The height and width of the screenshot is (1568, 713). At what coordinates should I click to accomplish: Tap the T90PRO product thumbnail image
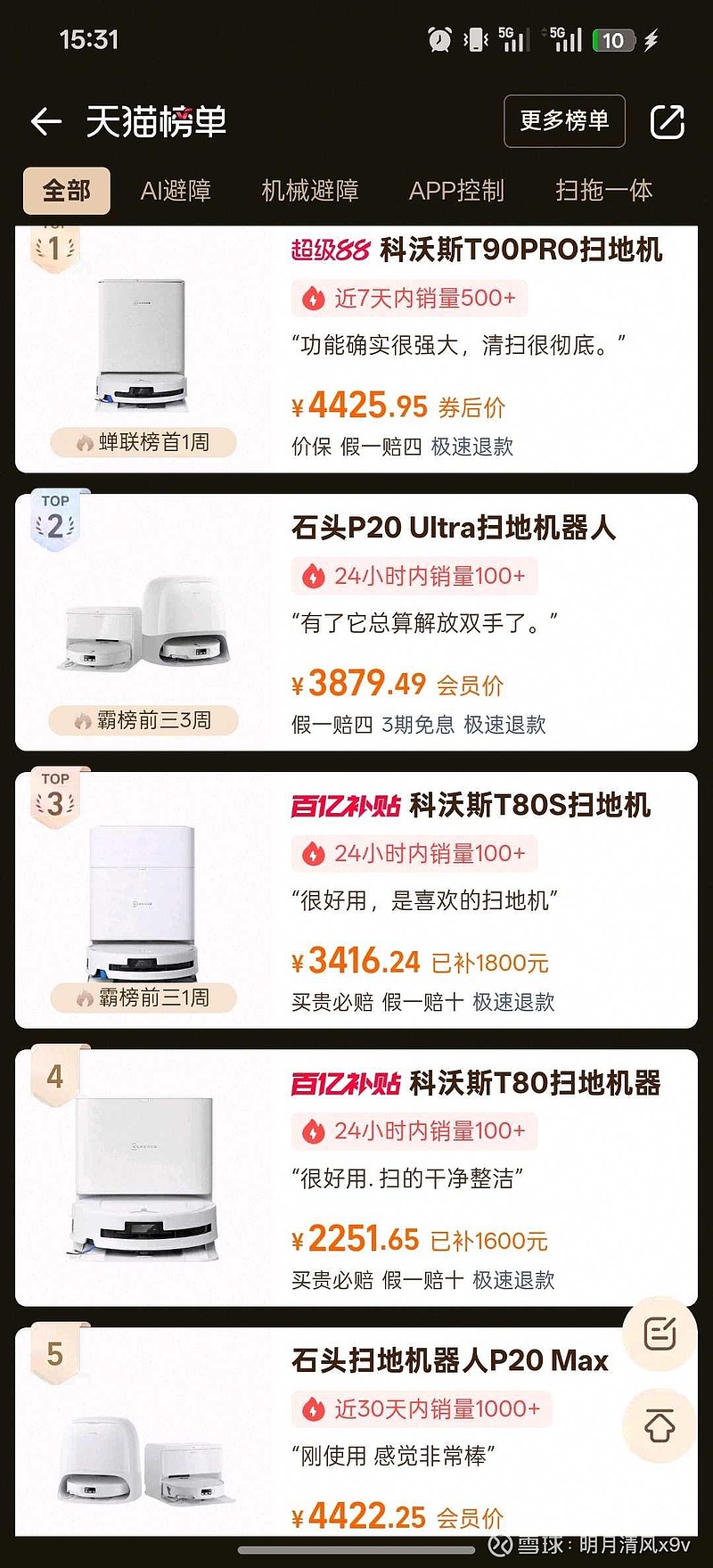pos(141,343)
